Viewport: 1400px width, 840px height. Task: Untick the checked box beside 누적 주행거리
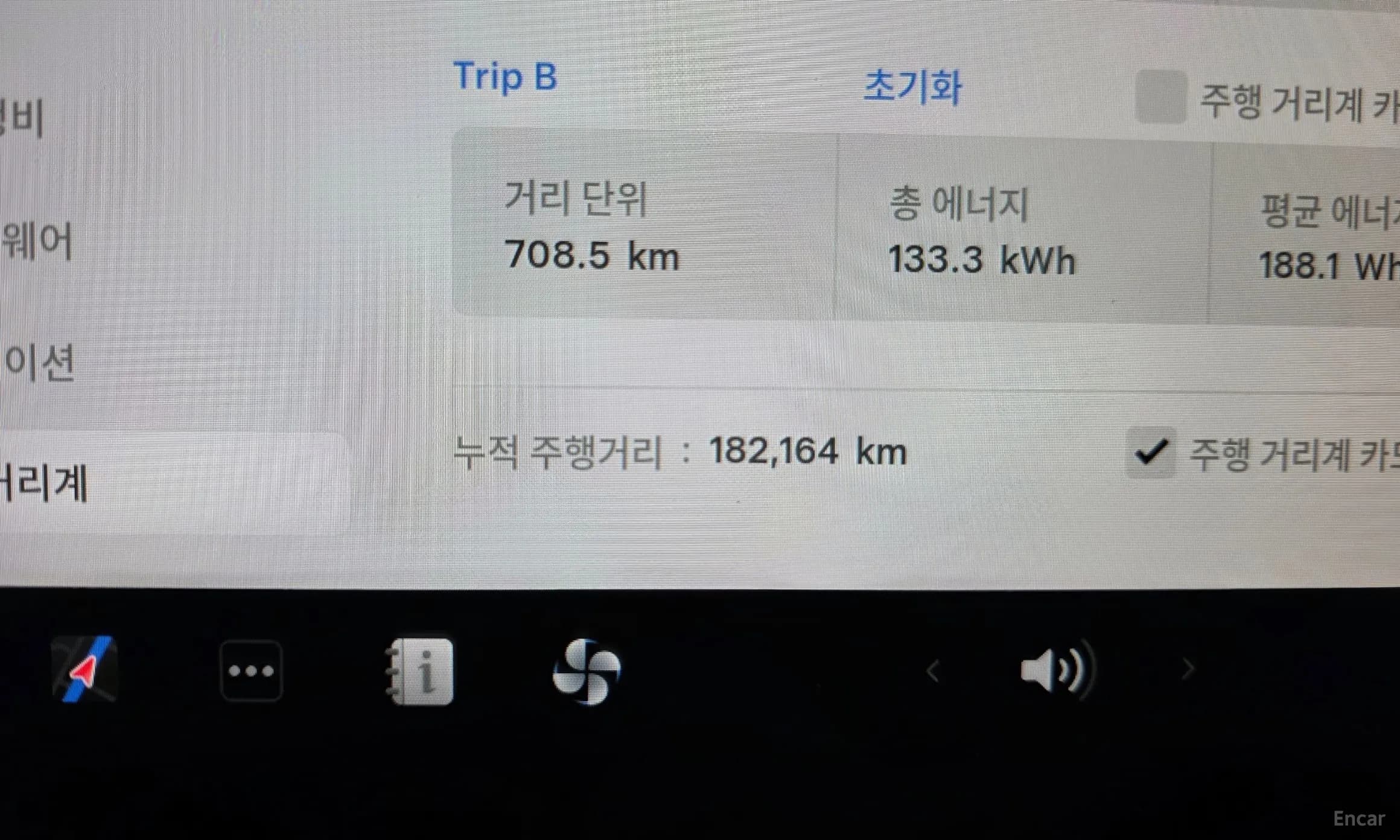1151,453
